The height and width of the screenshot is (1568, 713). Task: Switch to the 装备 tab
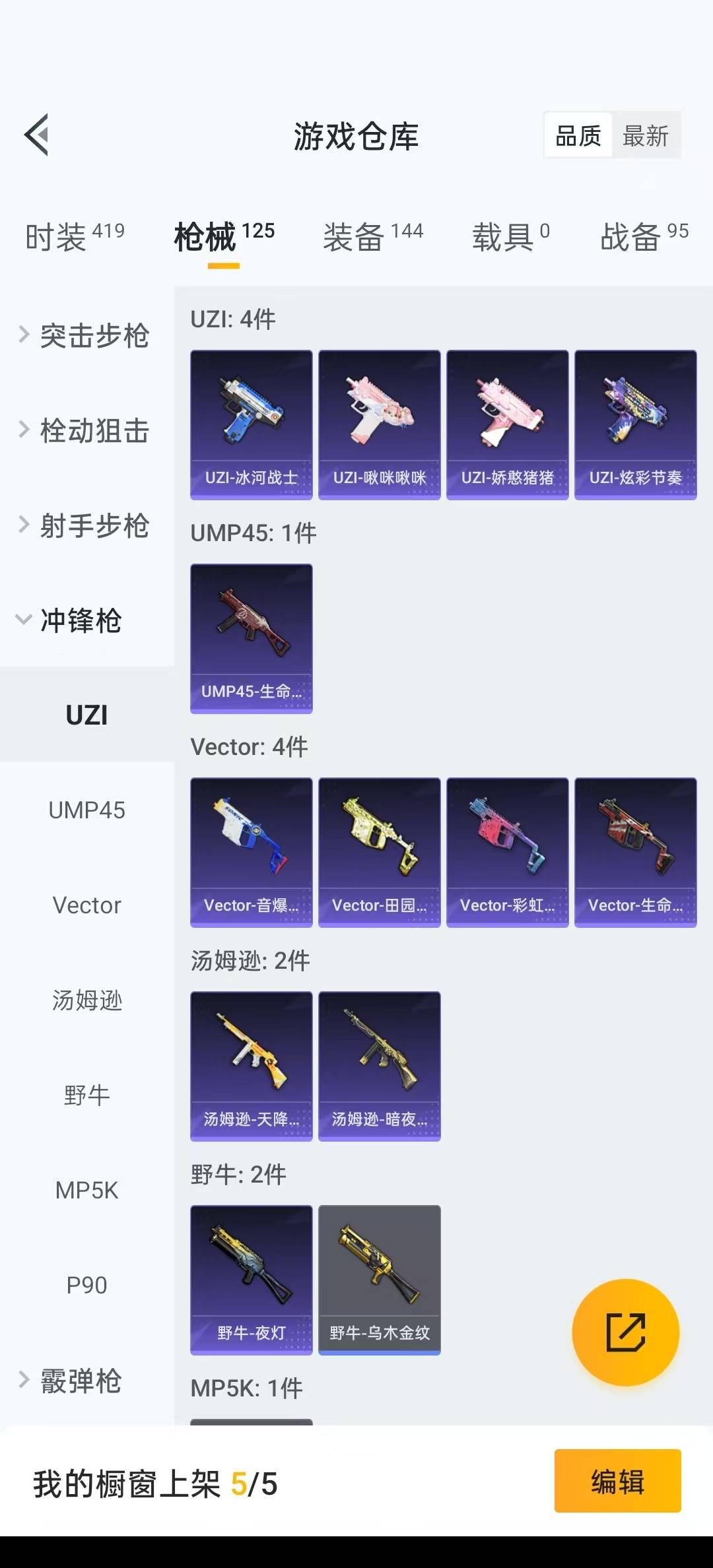[372, 237]
